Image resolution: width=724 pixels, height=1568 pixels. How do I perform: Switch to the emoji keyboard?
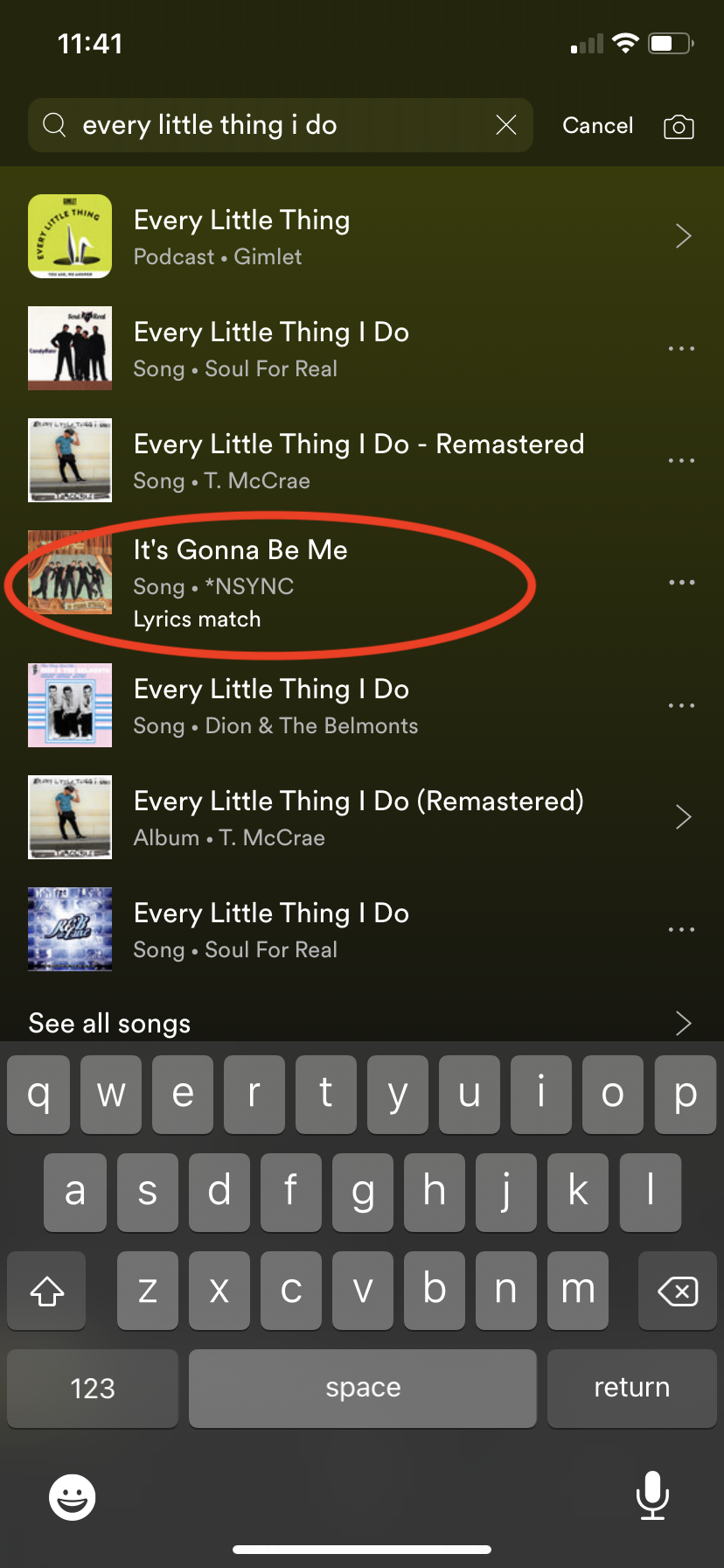[72, 1497]
